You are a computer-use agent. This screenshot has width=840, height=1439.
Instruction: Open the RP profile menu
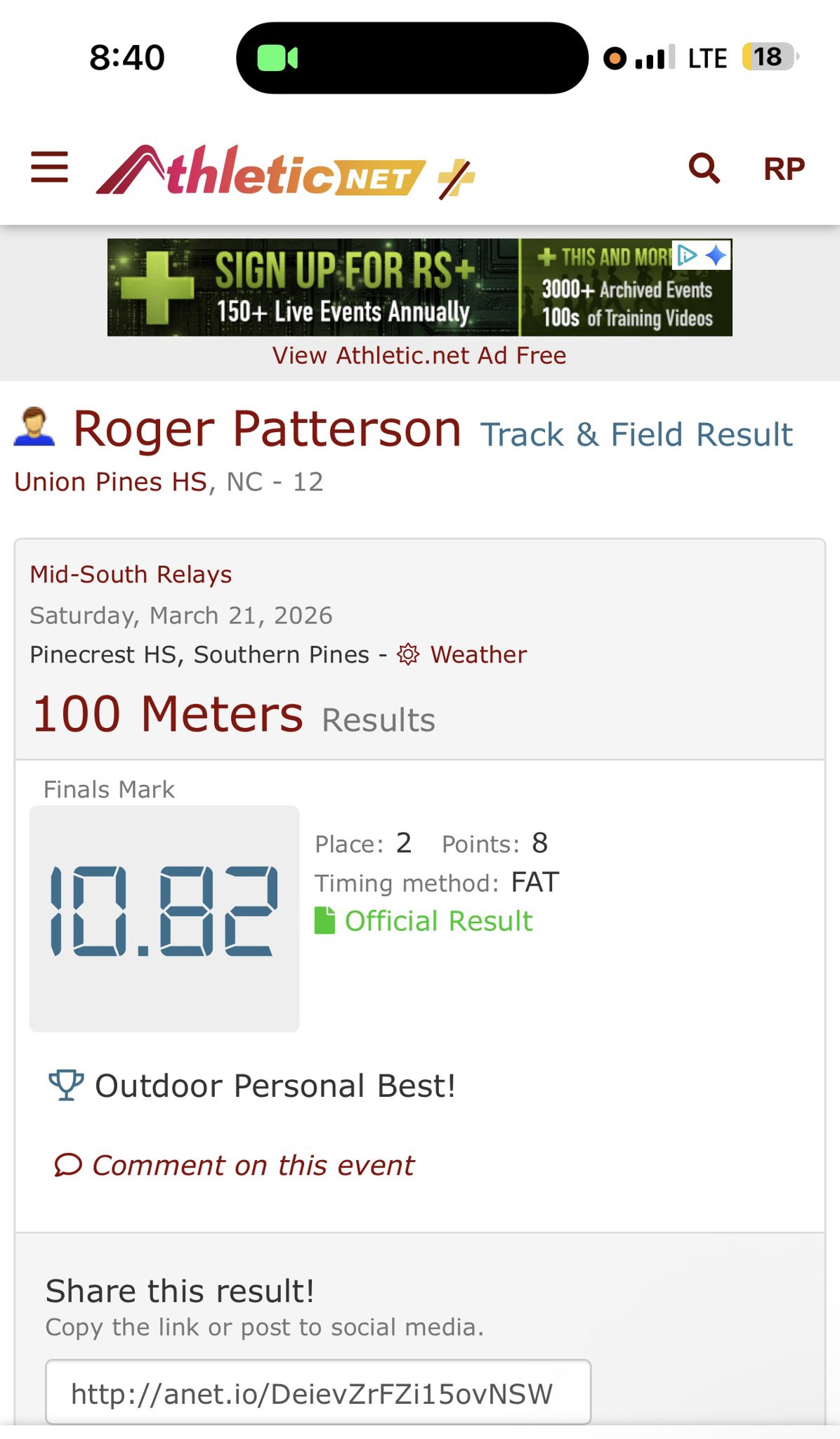784,169
